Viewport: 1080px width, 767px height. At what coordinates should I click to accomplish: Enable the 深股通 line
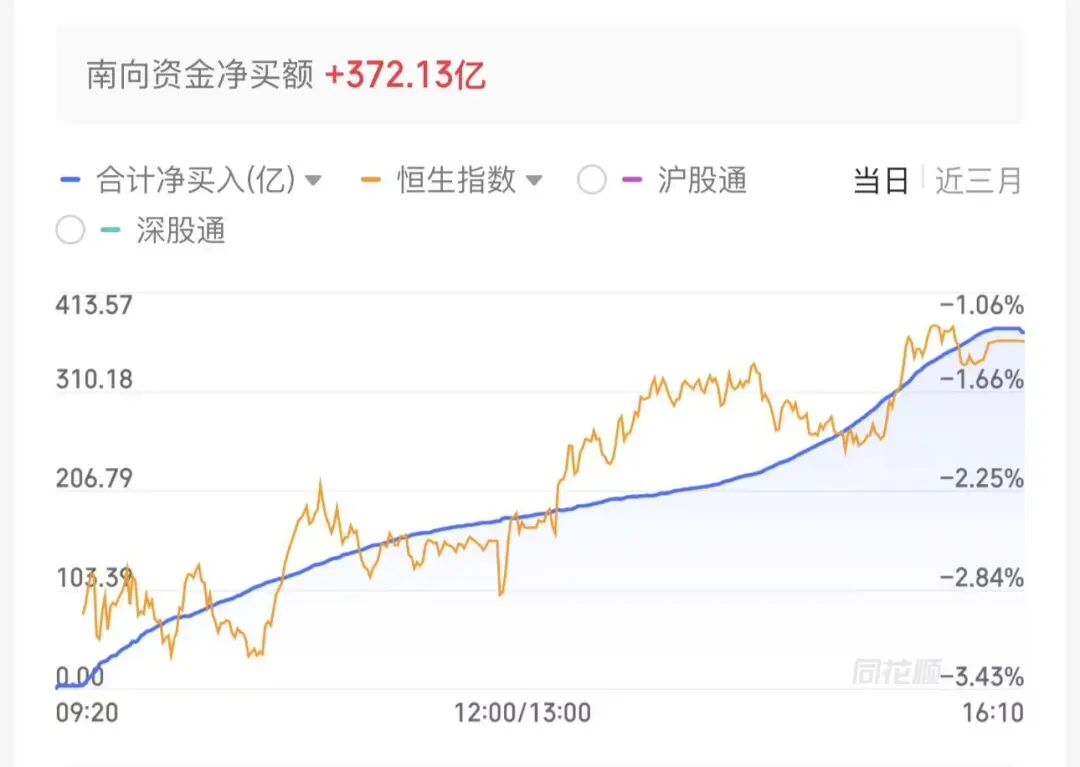[x=70, y=231]
